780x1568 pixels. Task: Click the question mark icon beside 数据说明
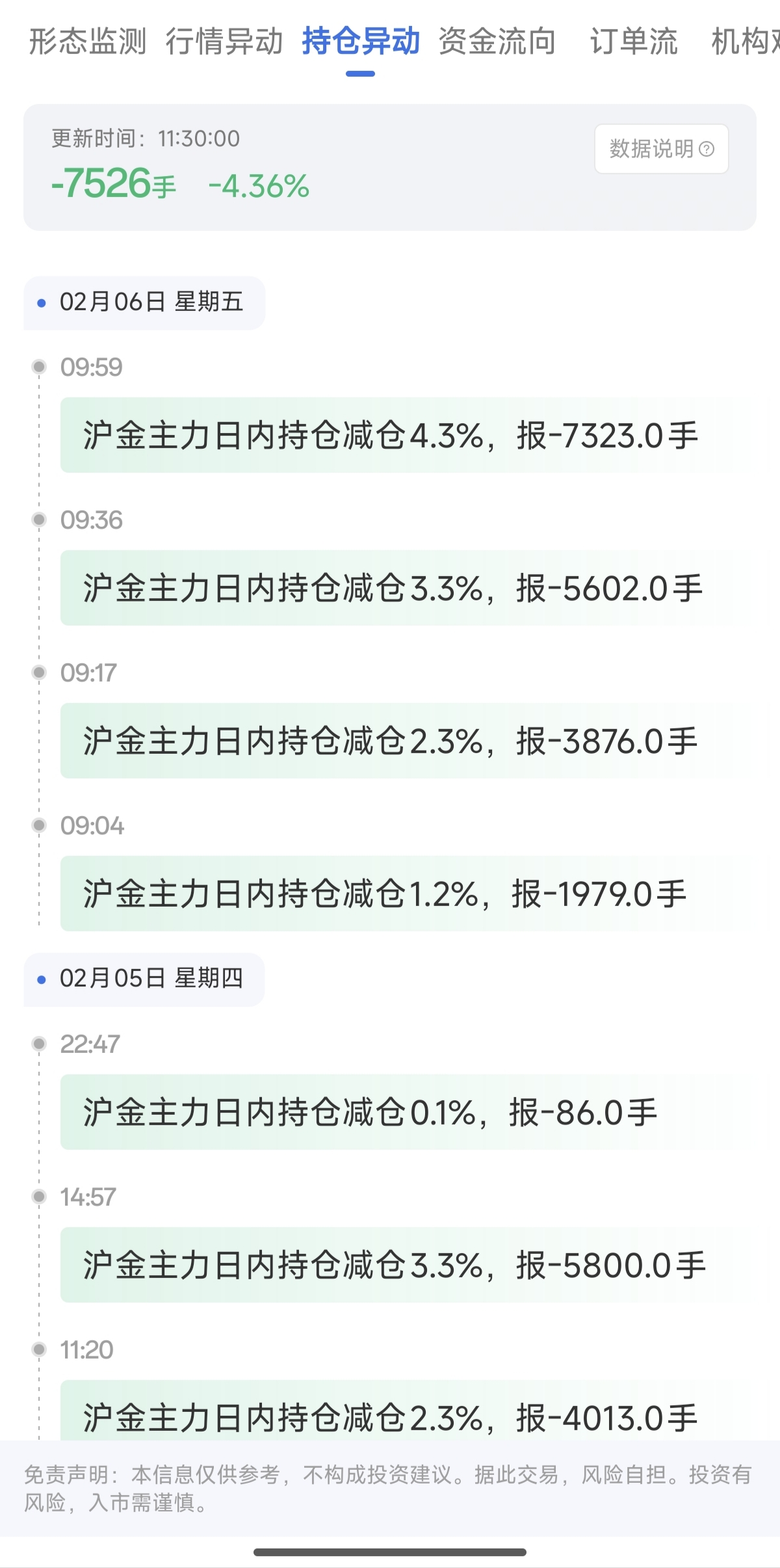[707, 150]
